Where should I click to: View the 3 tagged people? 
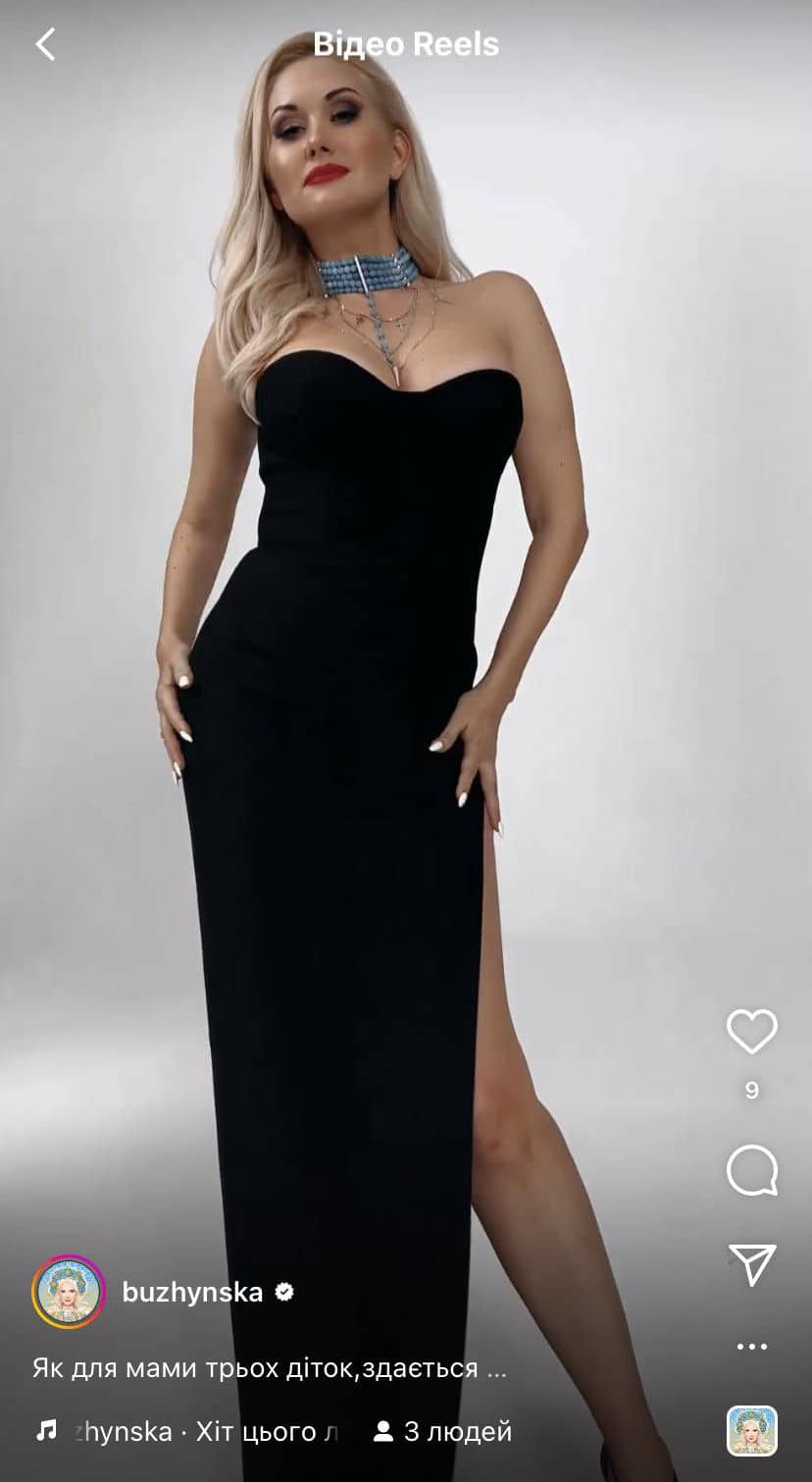(x=443, y=1431)
